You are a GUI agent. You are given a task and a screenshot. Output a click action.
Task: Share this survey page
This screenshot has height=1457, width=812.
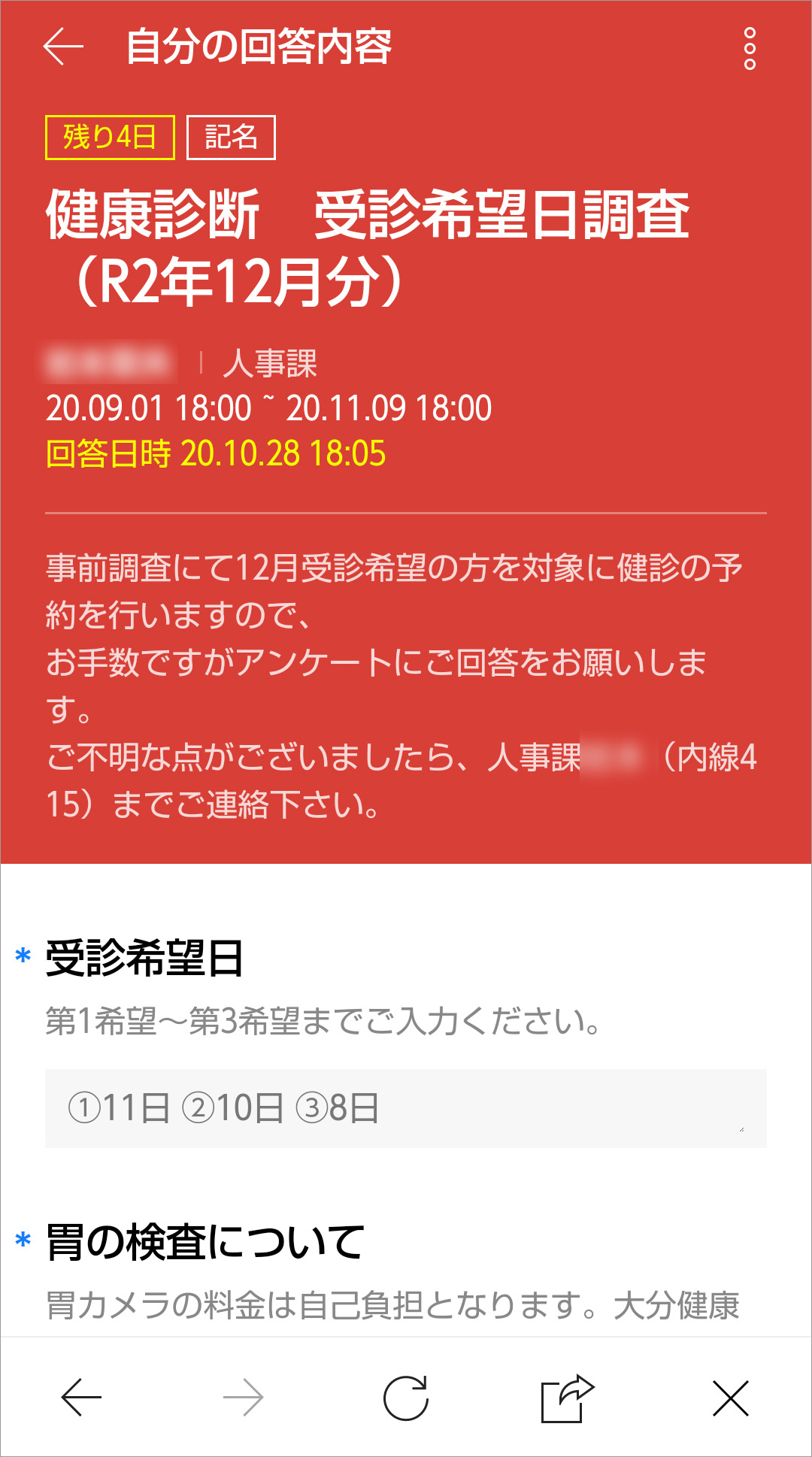568,1398
